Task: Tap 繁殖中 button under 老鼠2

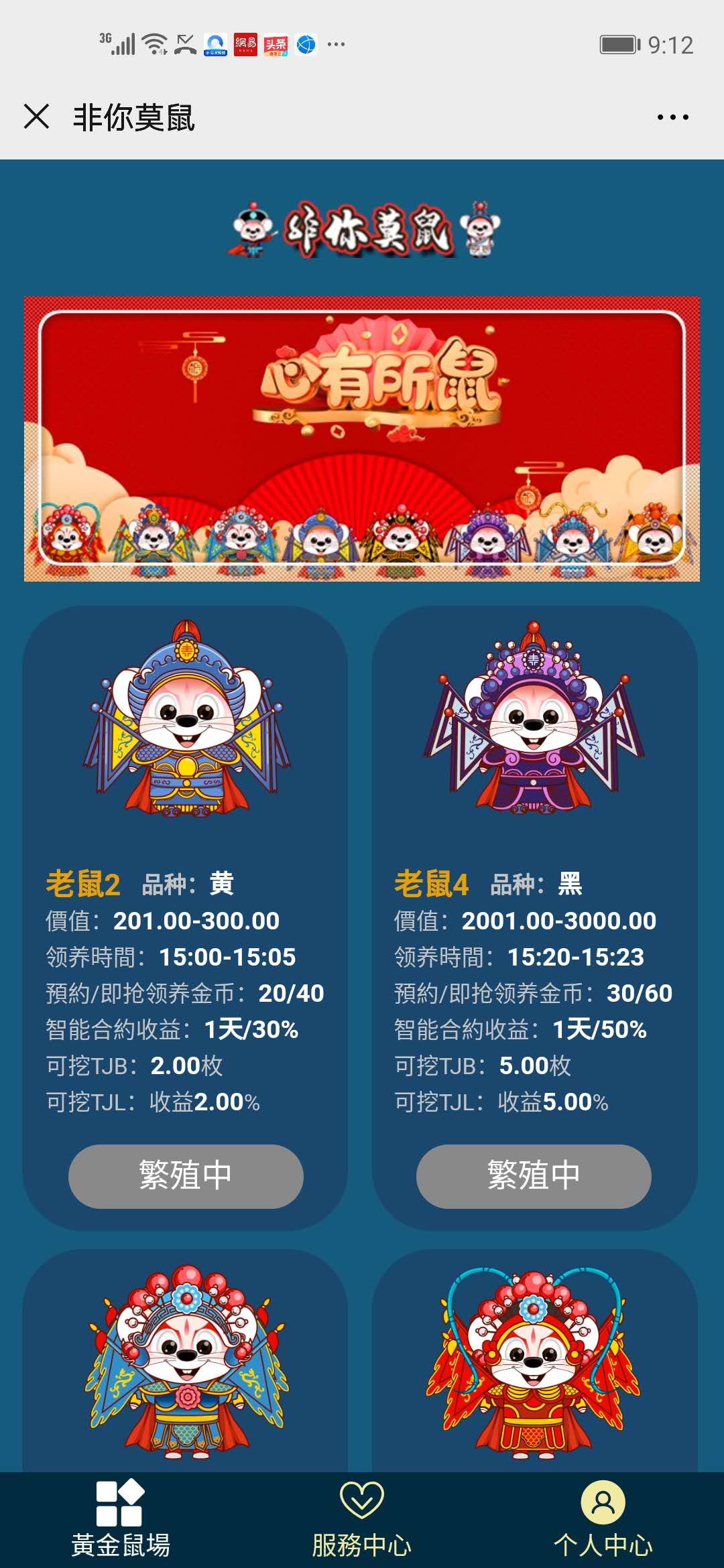Action: click(186, 1176)
